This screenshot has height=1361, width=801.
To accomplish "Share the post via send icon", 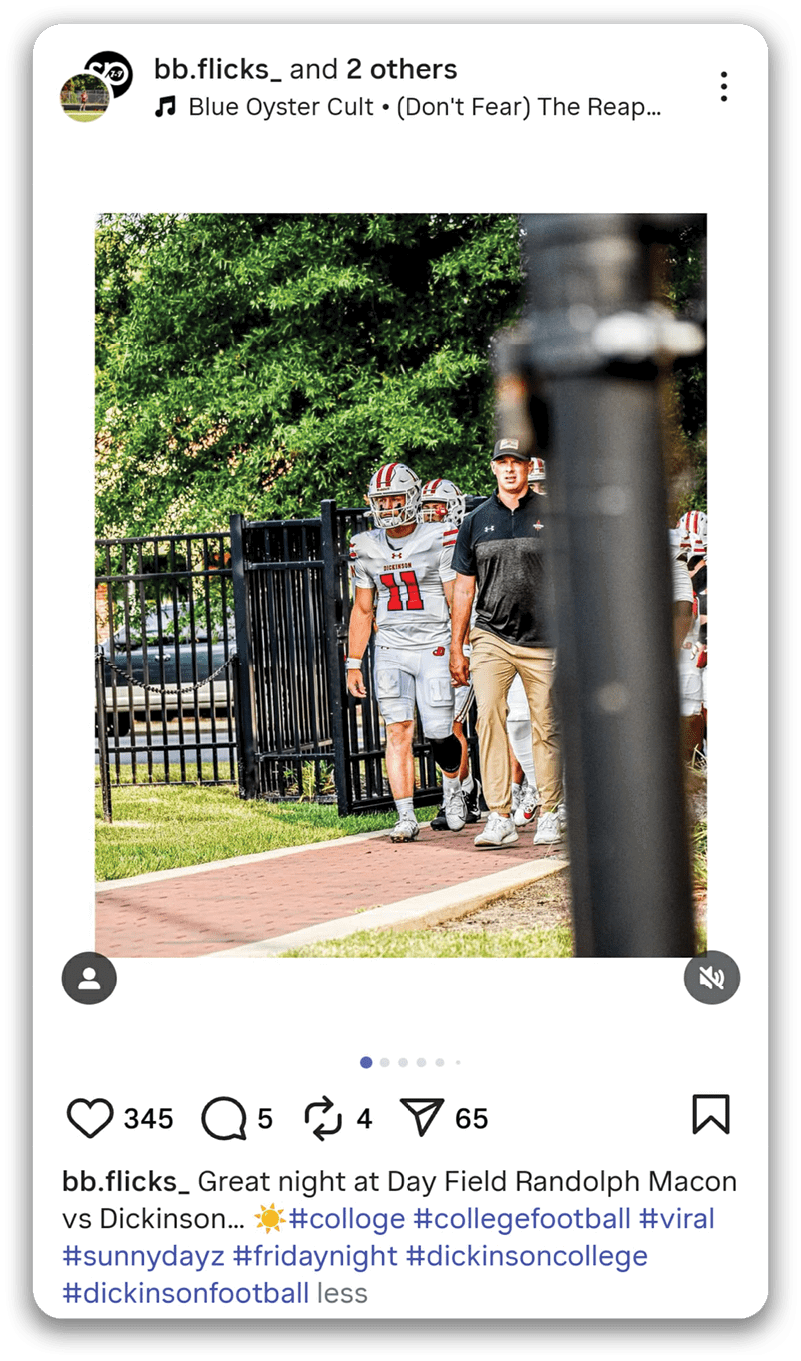I will (x=421, y=1118).
